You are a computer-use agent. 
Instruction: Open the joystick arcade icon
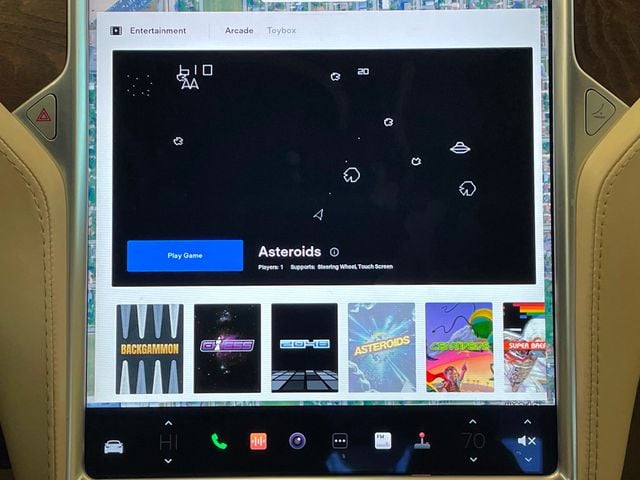point(422,440)
